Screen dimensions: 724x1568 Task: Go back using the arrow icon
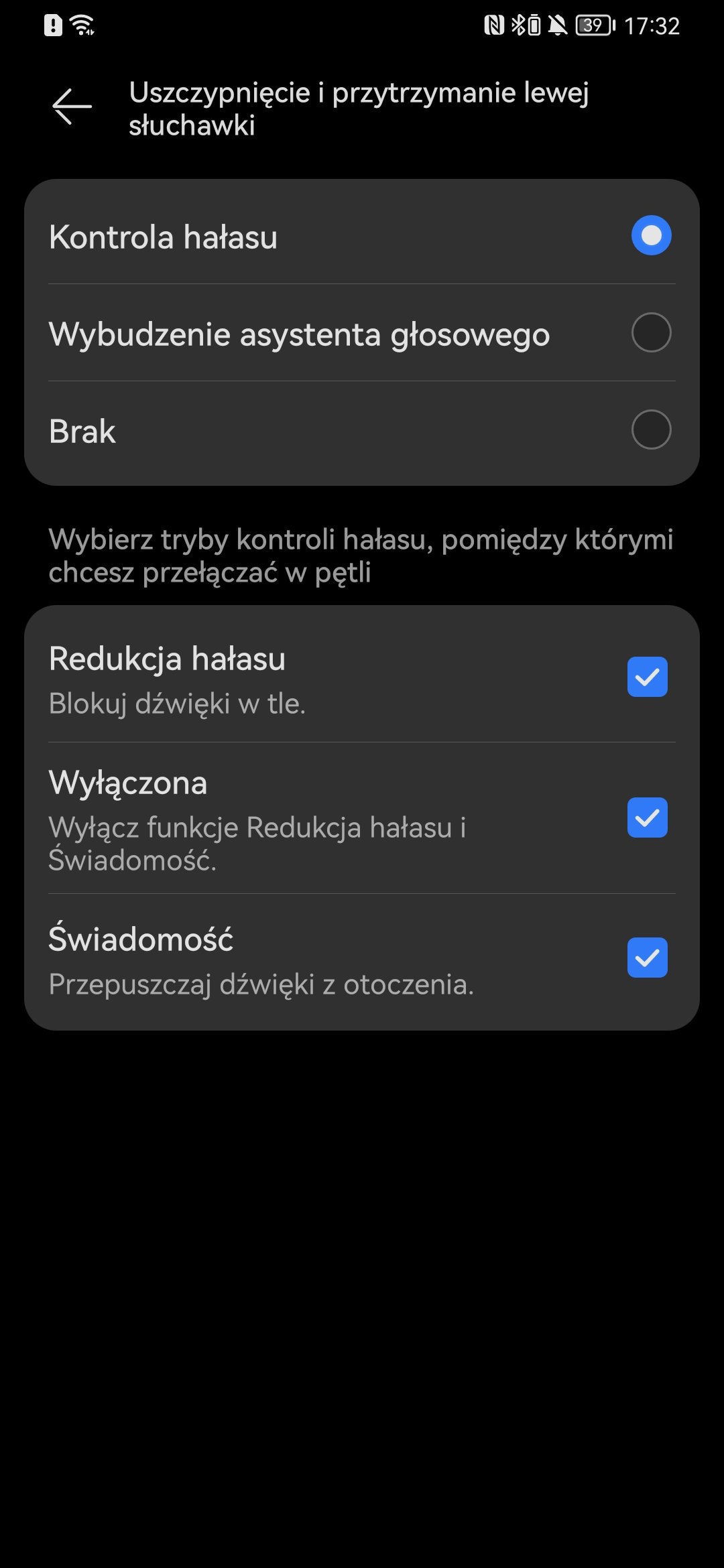pos(72,107)
